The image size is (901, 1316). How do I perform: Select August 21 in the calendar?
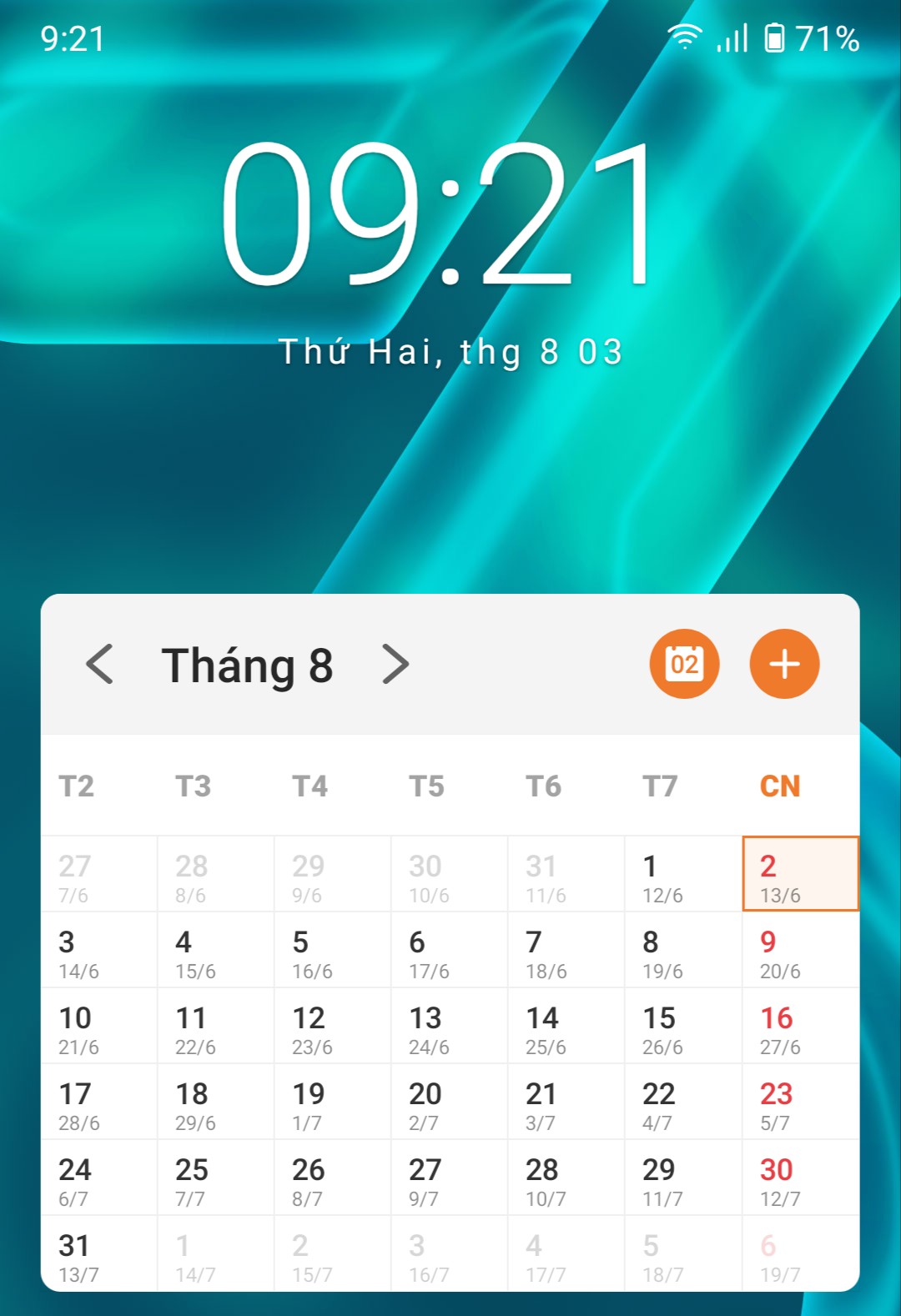coord(566,1103)
